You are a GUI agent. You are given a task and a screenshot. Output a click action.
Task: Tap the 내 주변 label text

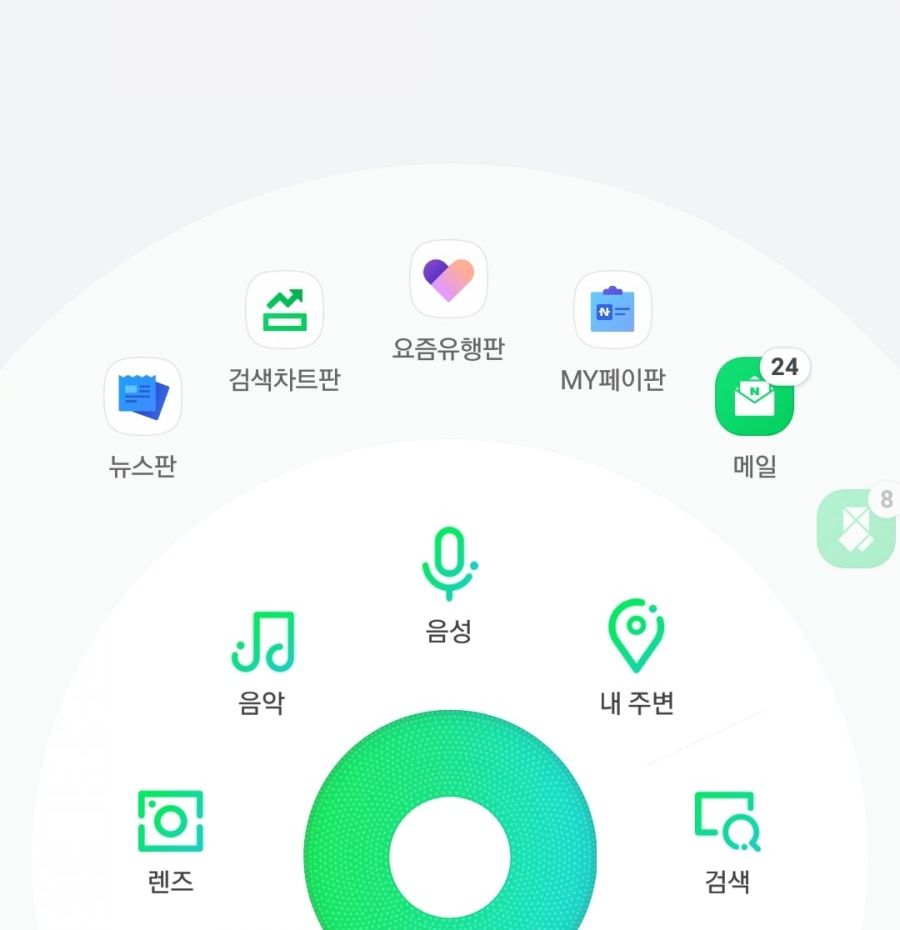click(x=634, y=705)
